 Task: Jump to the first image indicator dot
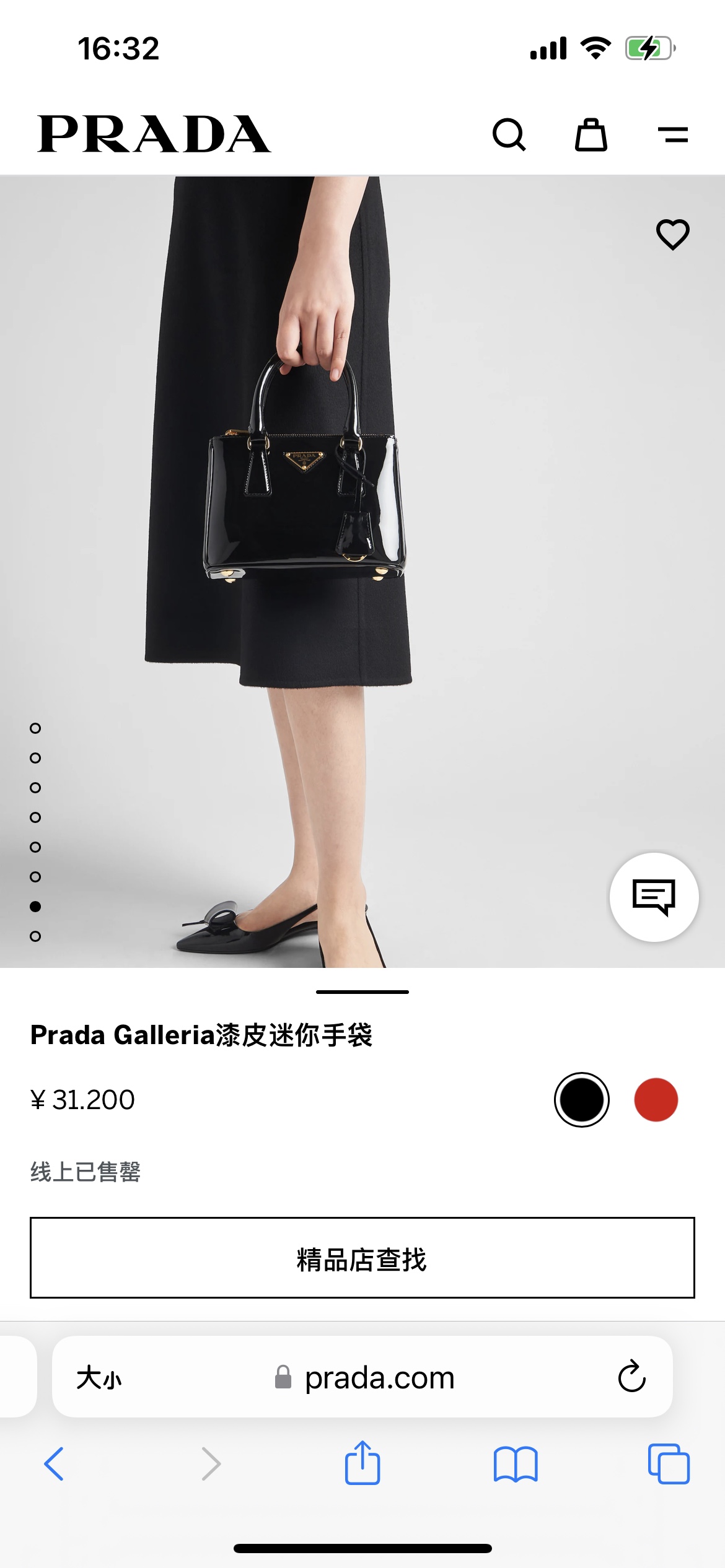(35, 728)
